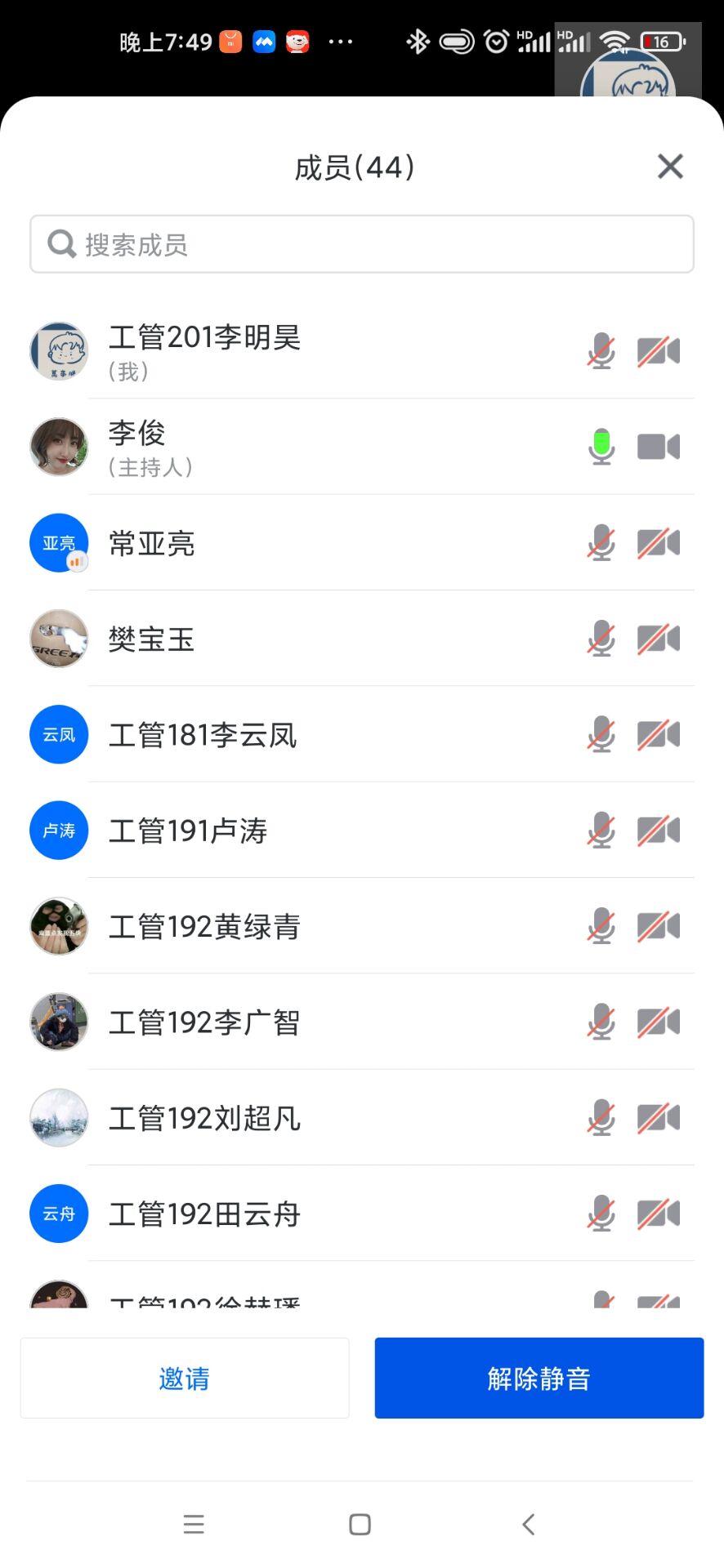Open member row 工管192李广智
Viewport: 724px width, 1568px height.
pos(327,1022)
